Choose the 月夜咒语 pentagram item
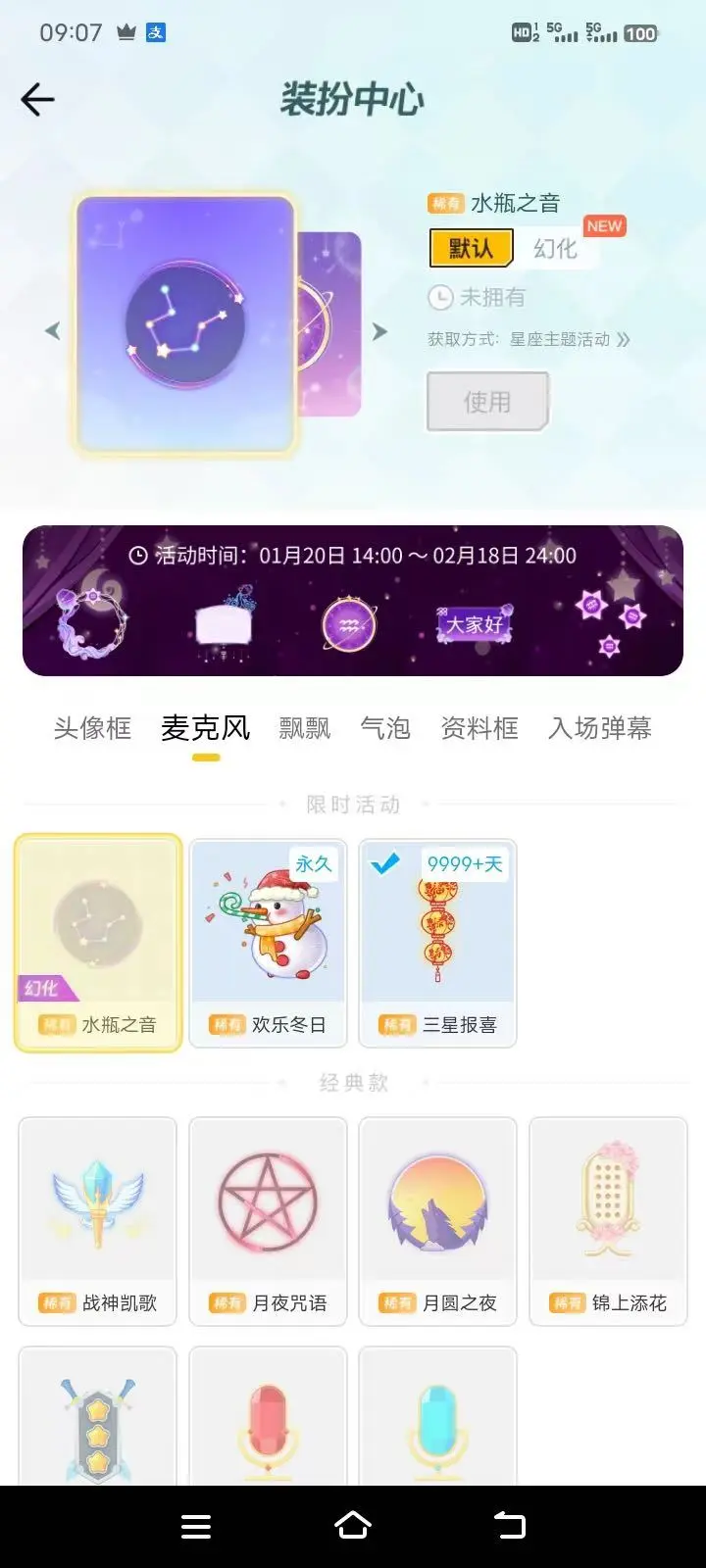This screenshot has width=706, height=1568. 268,1221
